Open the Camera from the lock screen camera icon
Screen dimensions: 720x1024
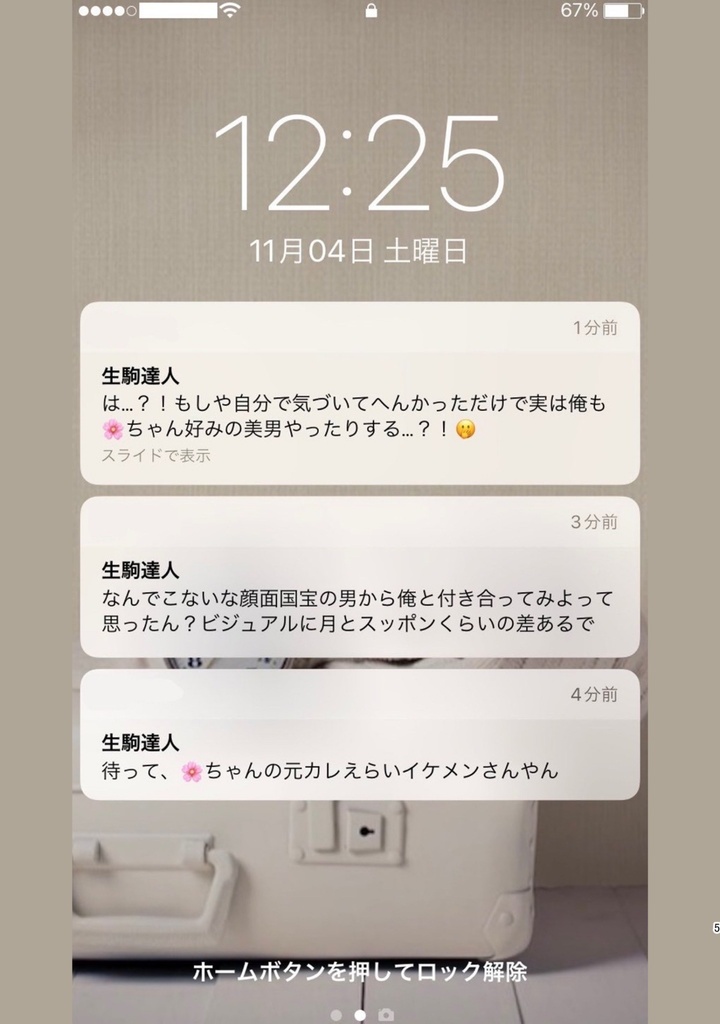(x=386, y=1014)
